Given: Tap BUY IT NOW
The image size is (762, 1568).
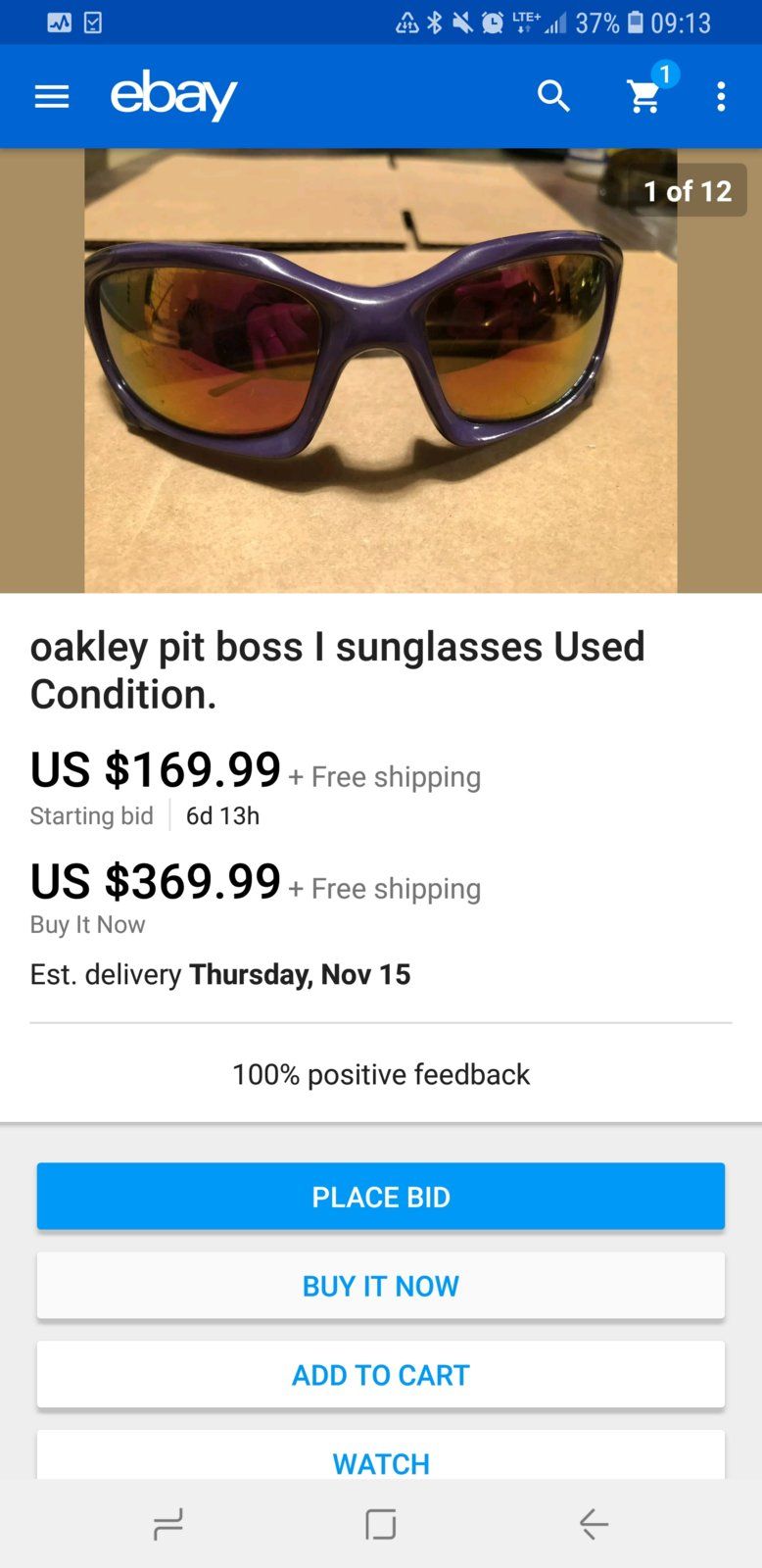Looking at the screenshot, I should (x=381, y=1285).
